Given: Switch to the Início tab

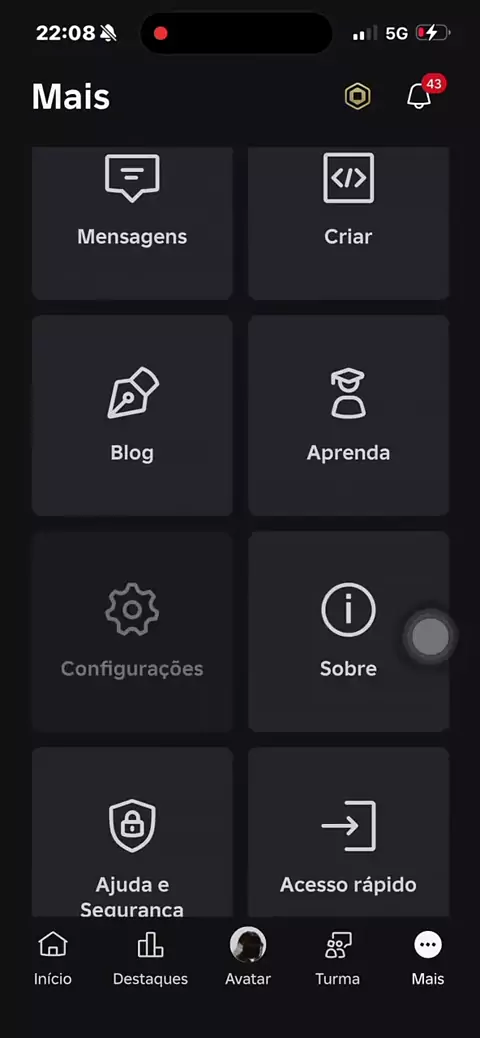Looking at the screenshot, I should point(53,958).
